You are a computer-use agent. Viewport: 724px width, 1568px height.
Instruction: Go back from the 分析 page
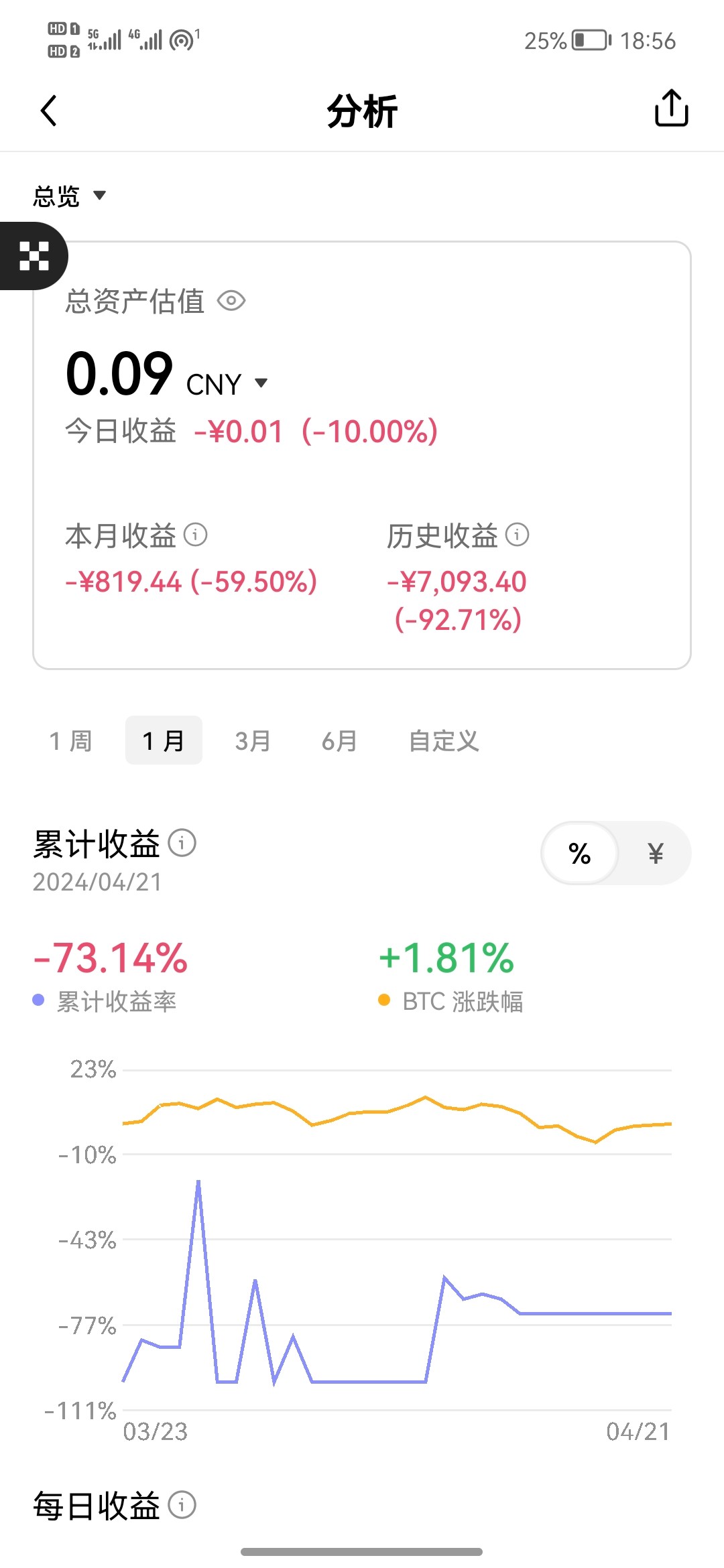[x=49, y=111]
